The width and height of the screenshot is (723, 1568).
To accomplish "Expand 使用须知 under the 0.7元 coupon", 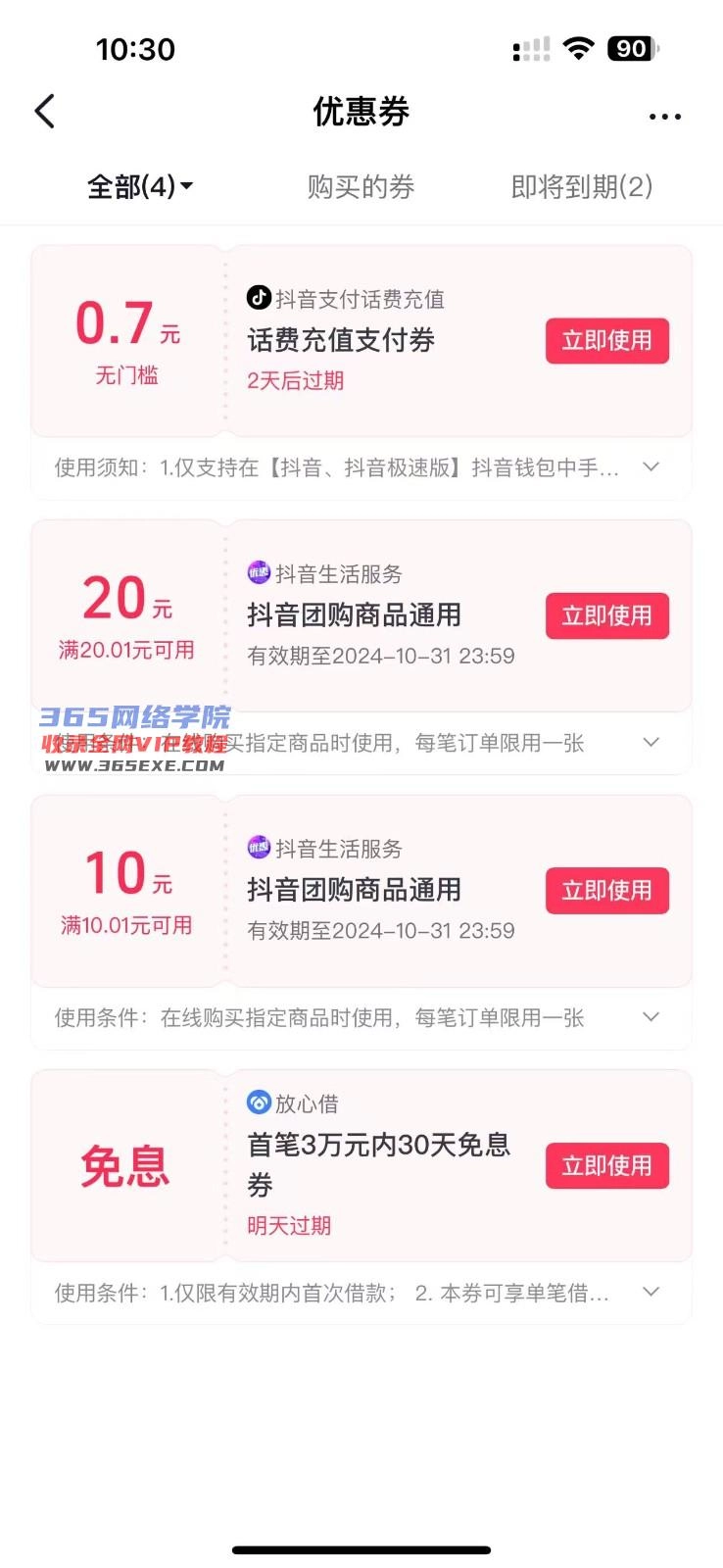I will click(x=651, y=467).
